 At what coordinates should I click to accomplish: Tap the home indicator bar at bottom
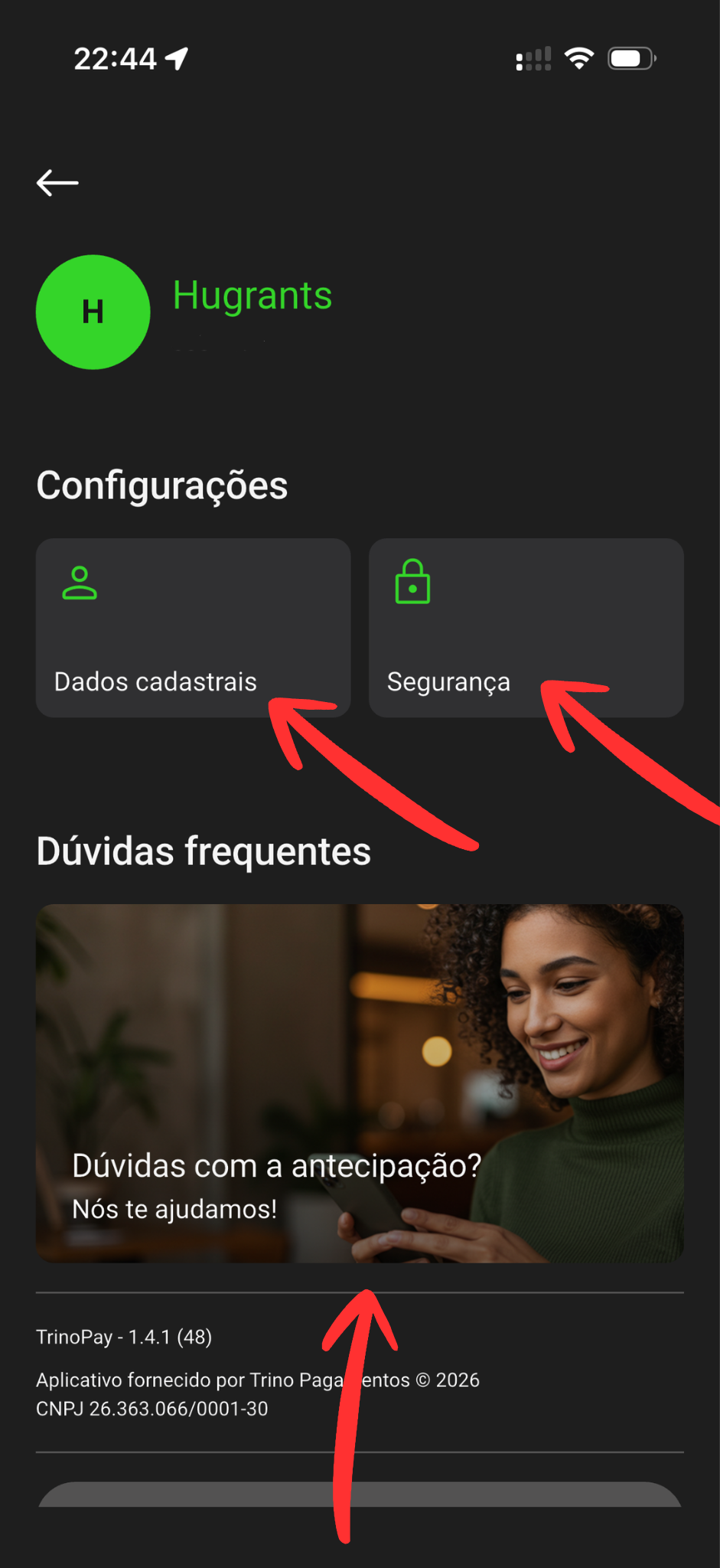pyautogui.click(x=360, y=1493)
